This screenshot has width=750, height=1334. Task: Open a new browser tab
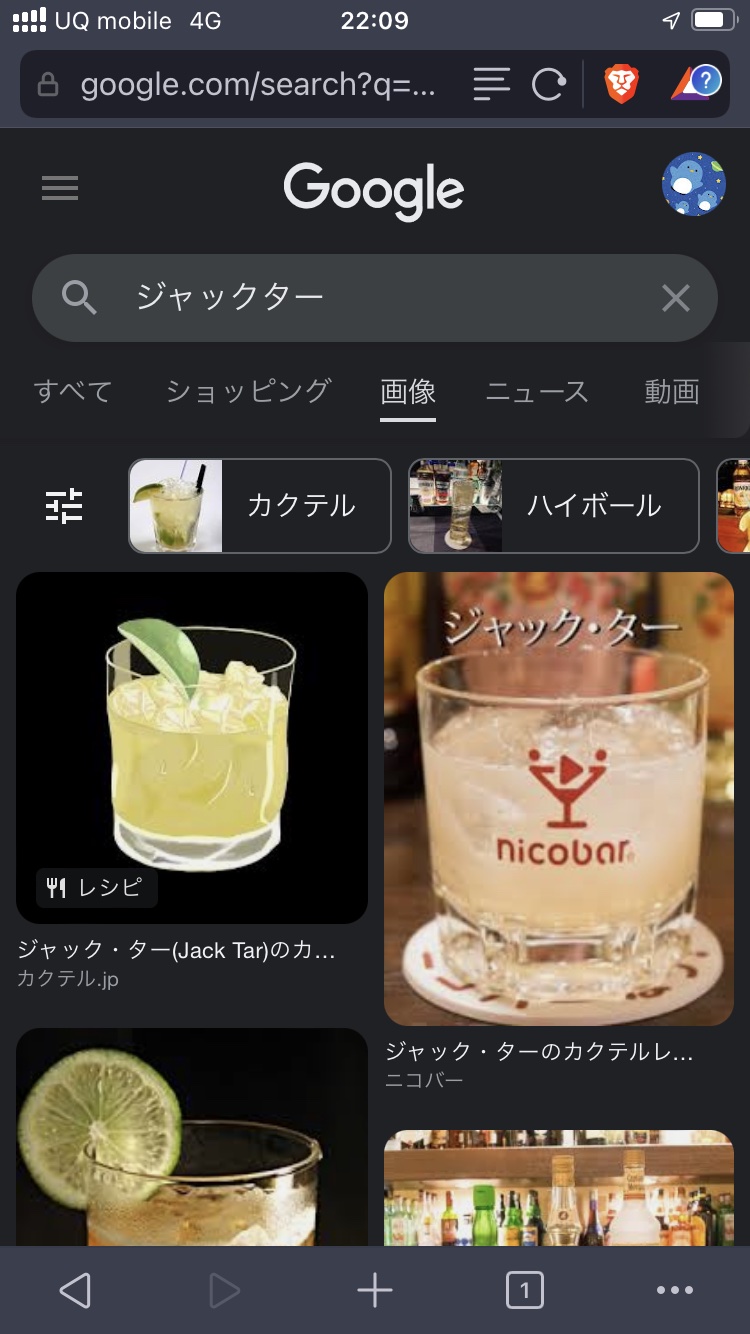tap(375, 1290)
